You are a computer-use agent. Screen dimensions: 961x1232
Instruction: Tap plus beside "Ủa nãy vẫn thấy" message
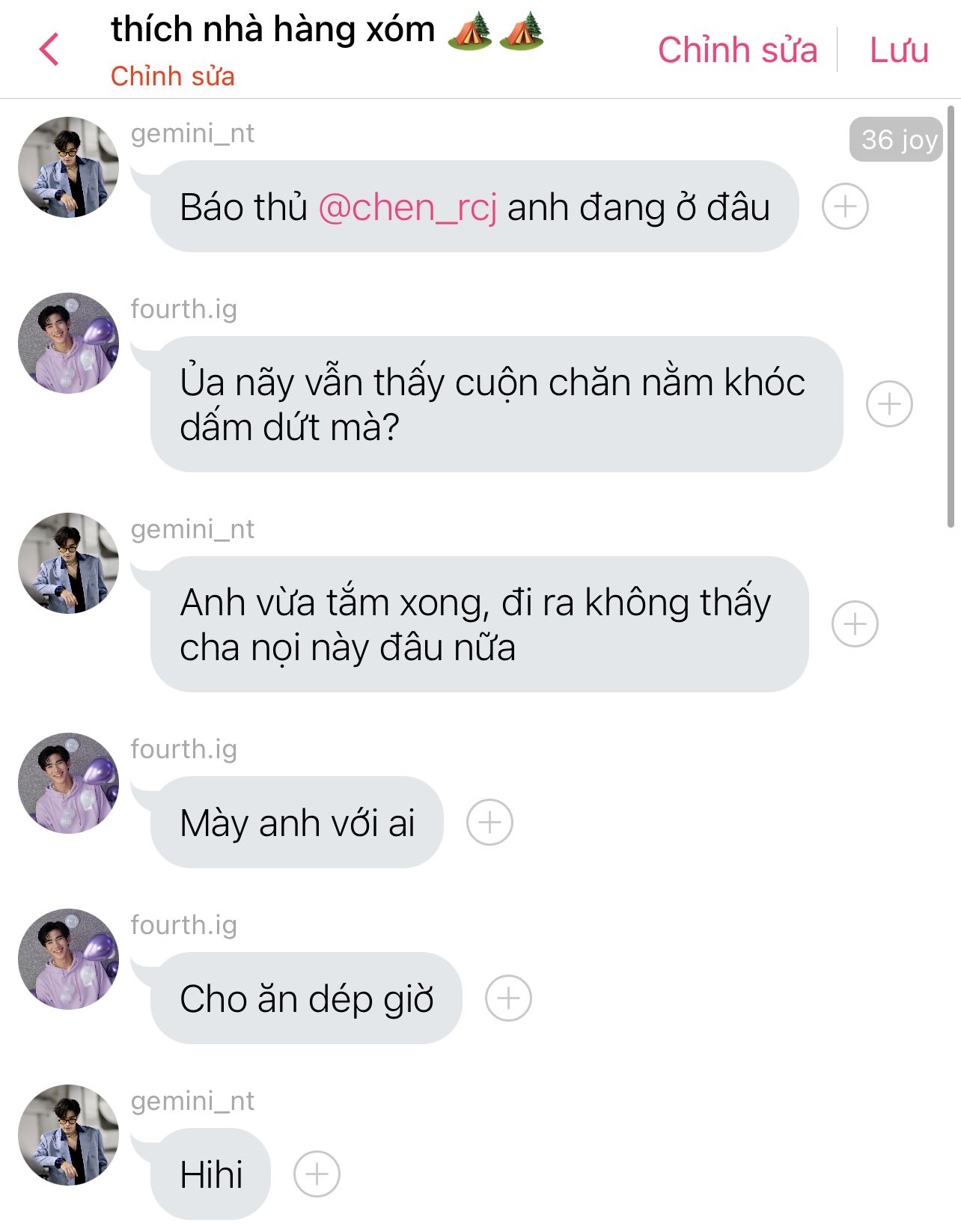point(889,404)
